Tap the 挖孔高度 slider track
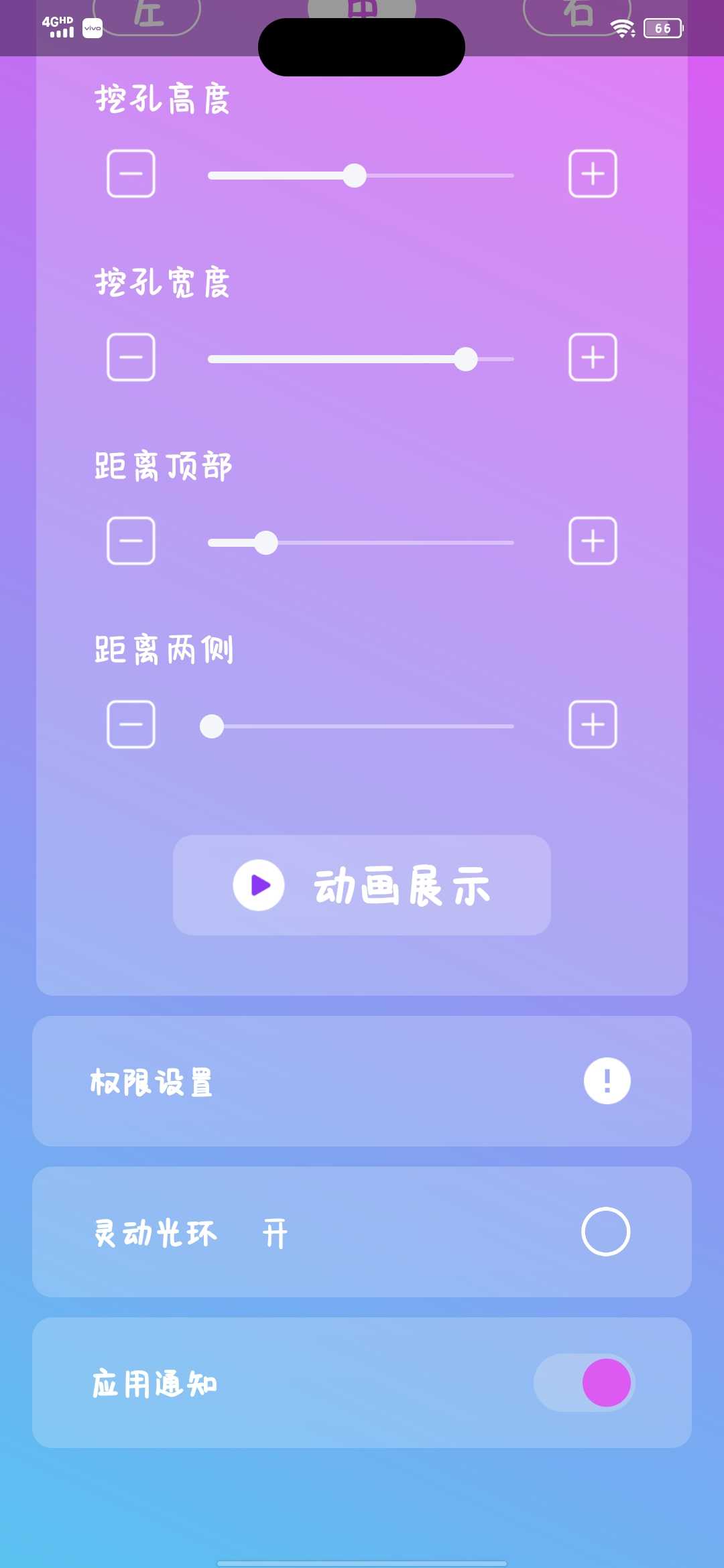This screenshot has width=724, height=1568. pyautogui.click(x=361, y=176)
